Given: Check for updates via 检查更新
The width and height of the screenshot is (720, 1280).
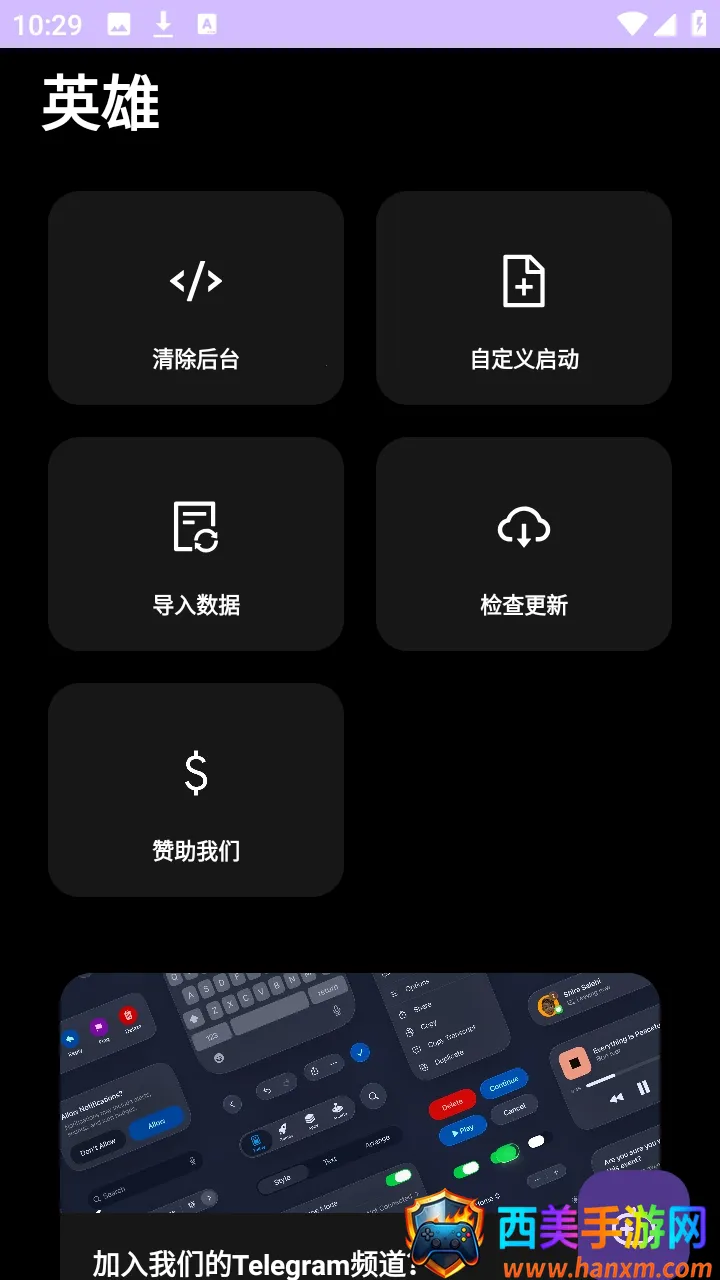Looking at the screenshot, I should pos(524,544).
